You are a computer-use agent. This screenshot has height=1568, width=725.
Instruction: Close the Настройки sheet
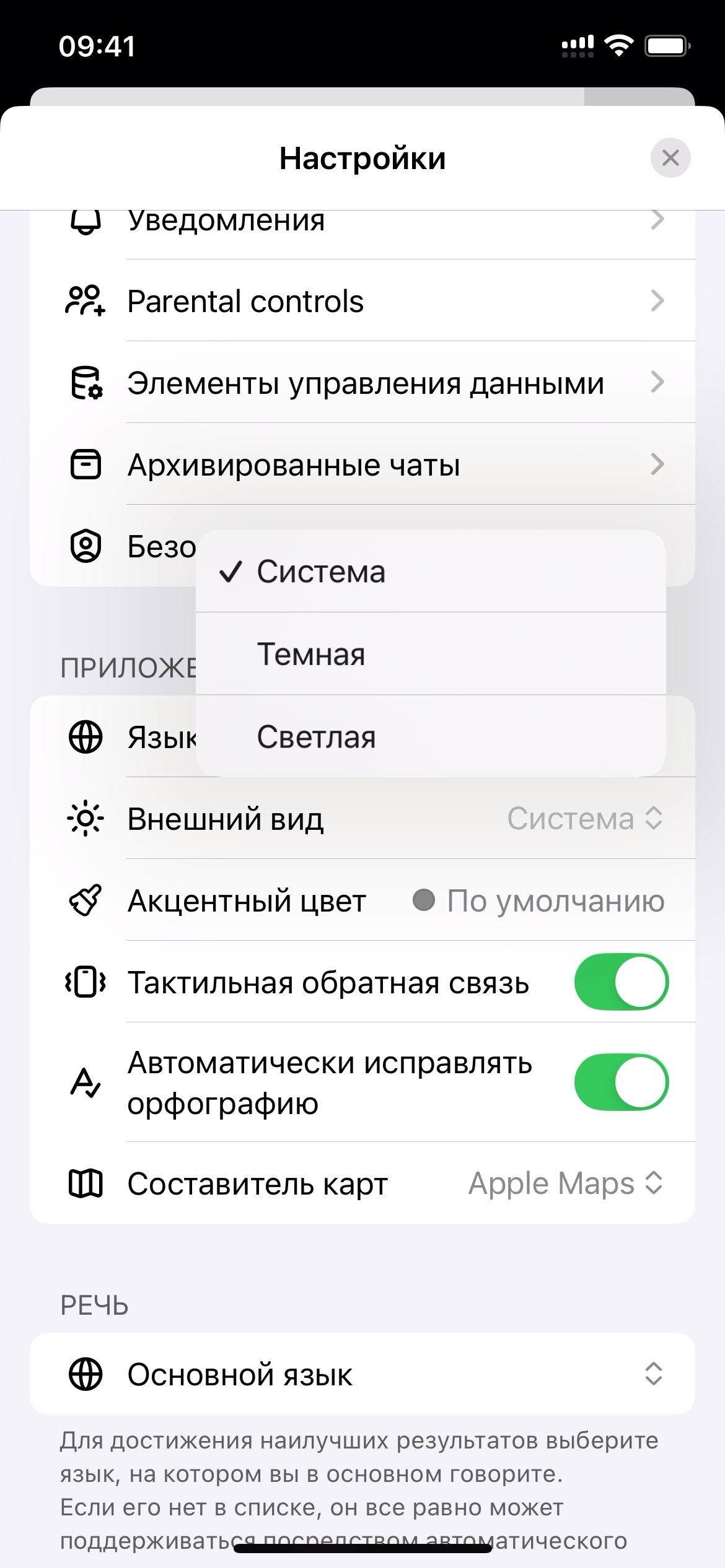tap(670, 158)
